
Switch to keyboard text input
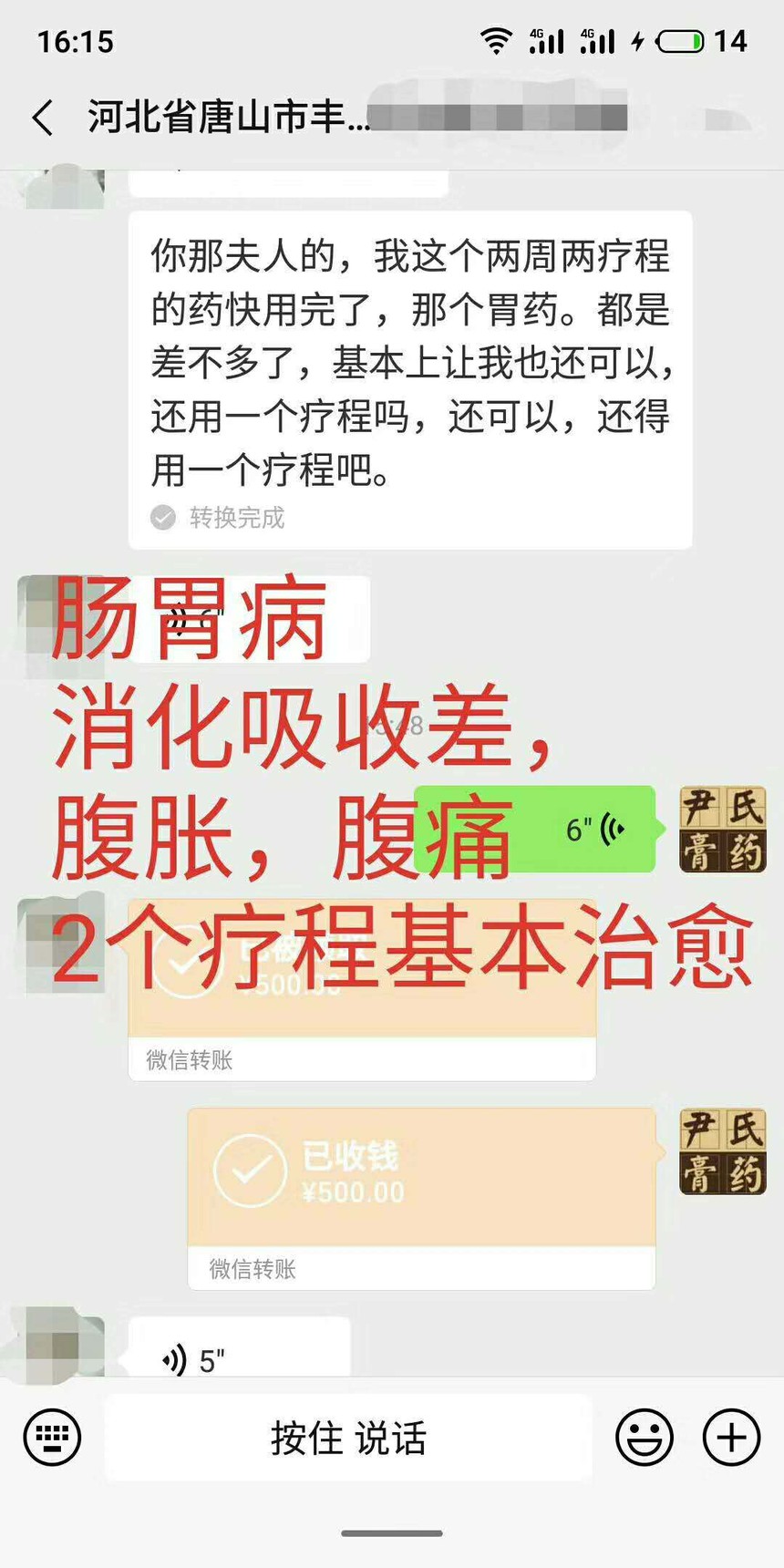point(52,1438)
